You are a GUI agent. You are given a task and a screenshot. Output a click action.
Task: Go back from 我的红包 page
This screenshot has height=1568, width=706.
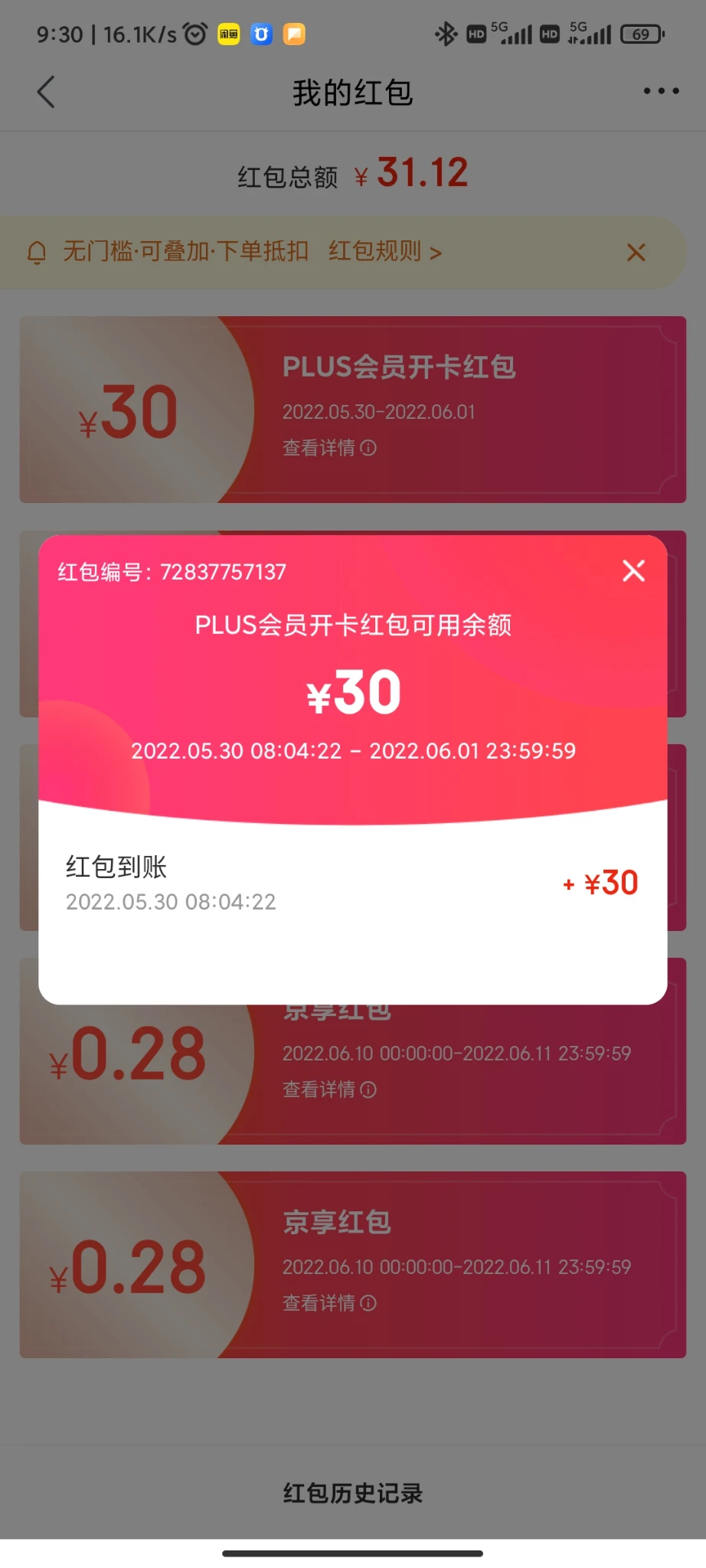[x=46, y=92]
